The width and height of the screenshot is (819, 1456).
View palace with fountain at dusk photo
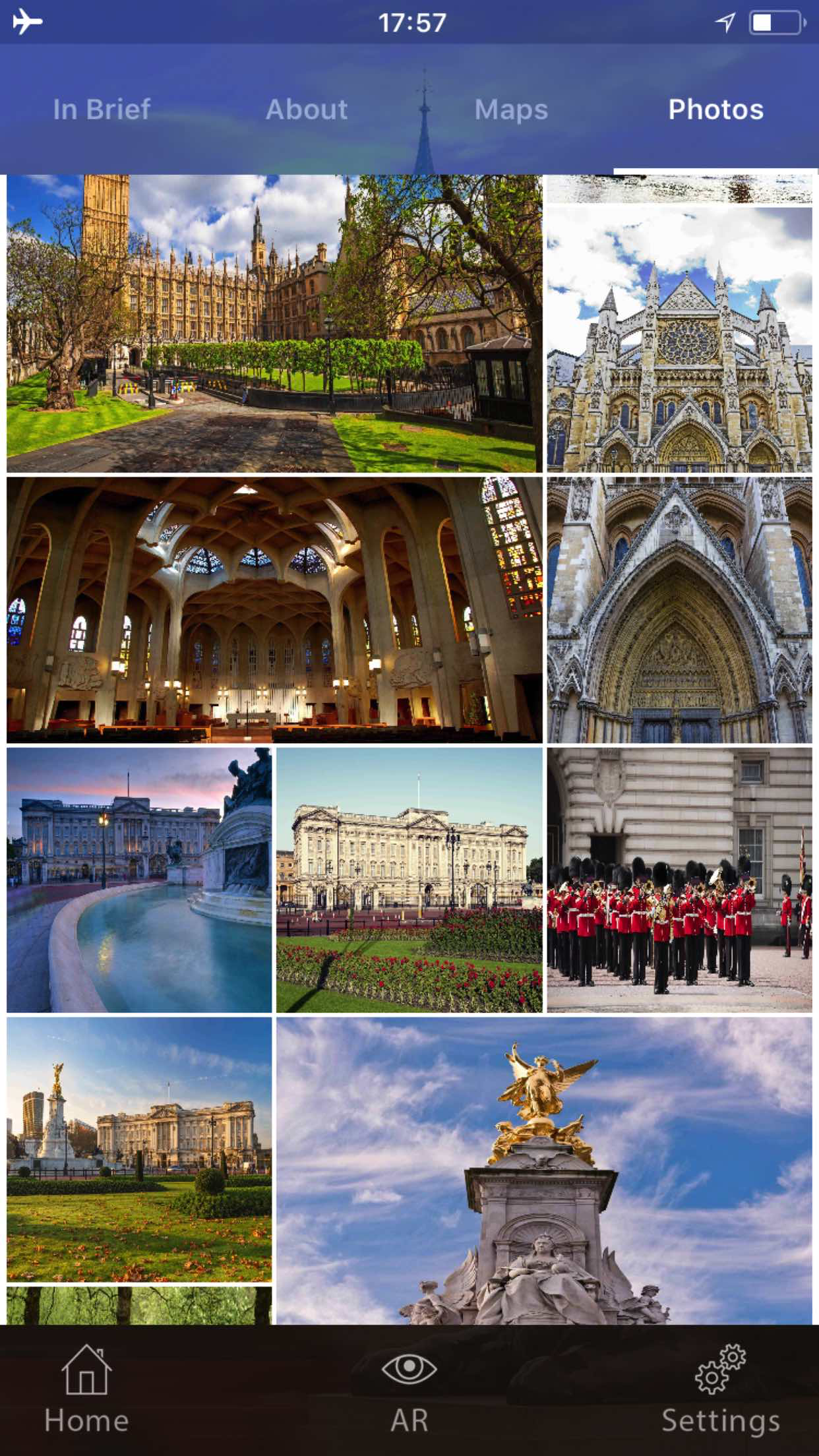click(x=139, y=880)
